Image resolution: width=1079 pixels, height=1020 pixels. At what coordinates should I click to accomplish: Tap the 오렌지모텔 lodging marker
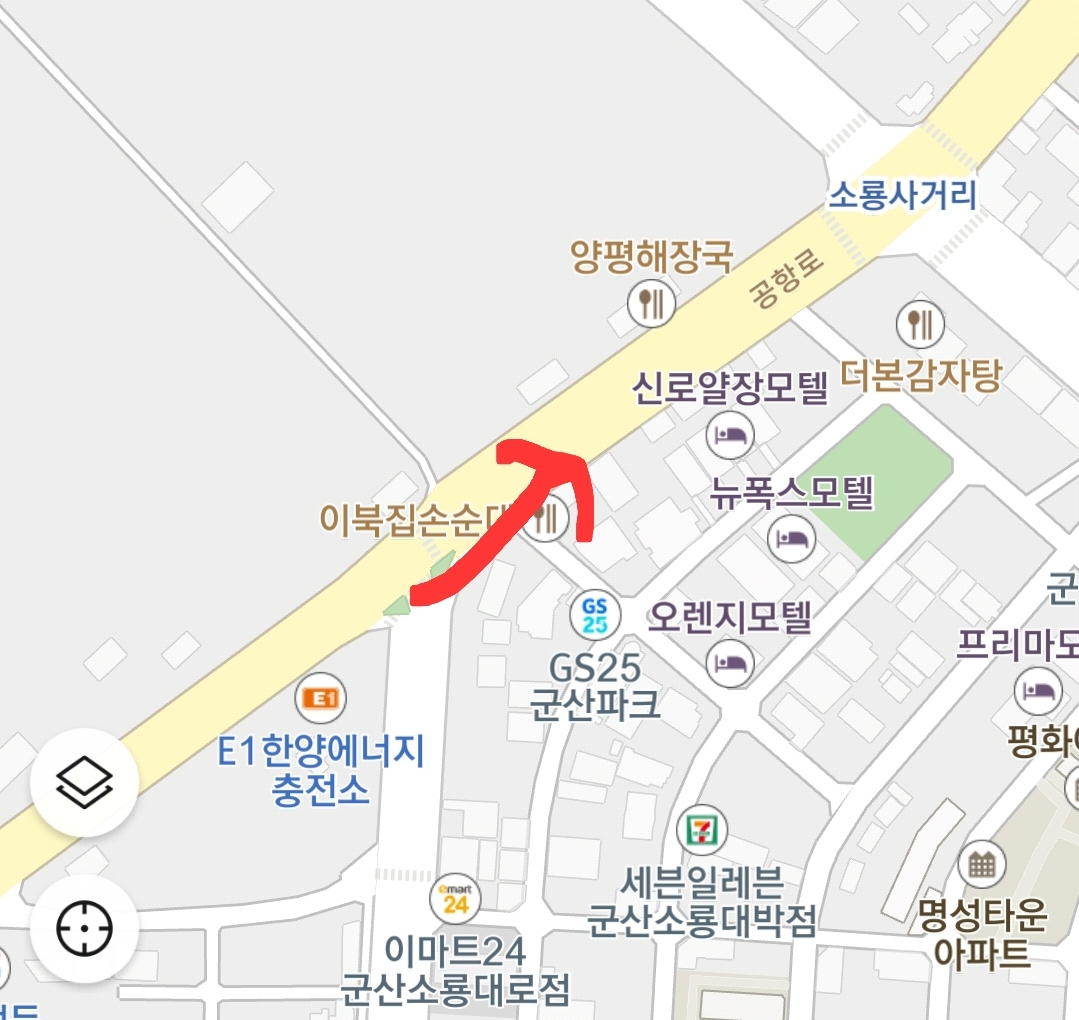[x=730, y=661]
